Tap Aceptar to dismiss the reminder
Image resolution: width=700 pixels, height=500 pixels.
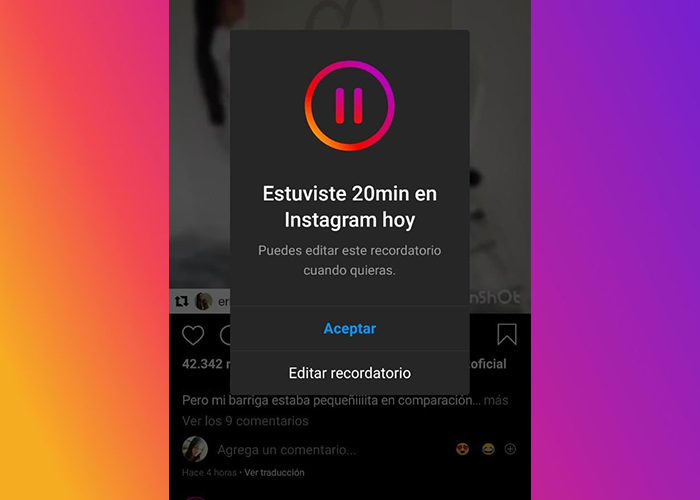tap(349, 328)
